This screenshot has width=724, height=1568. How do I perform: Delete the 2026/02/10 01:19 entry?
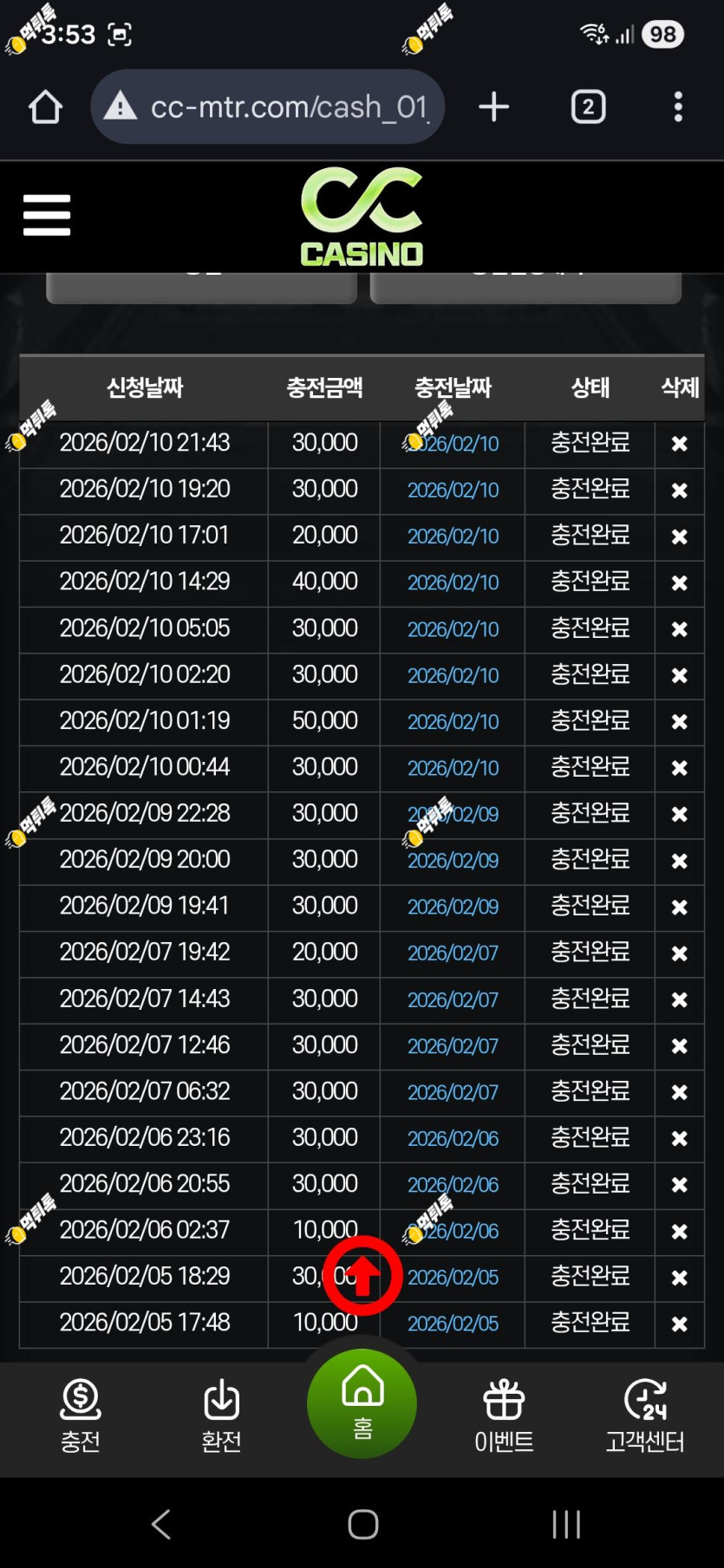(680, 721)
